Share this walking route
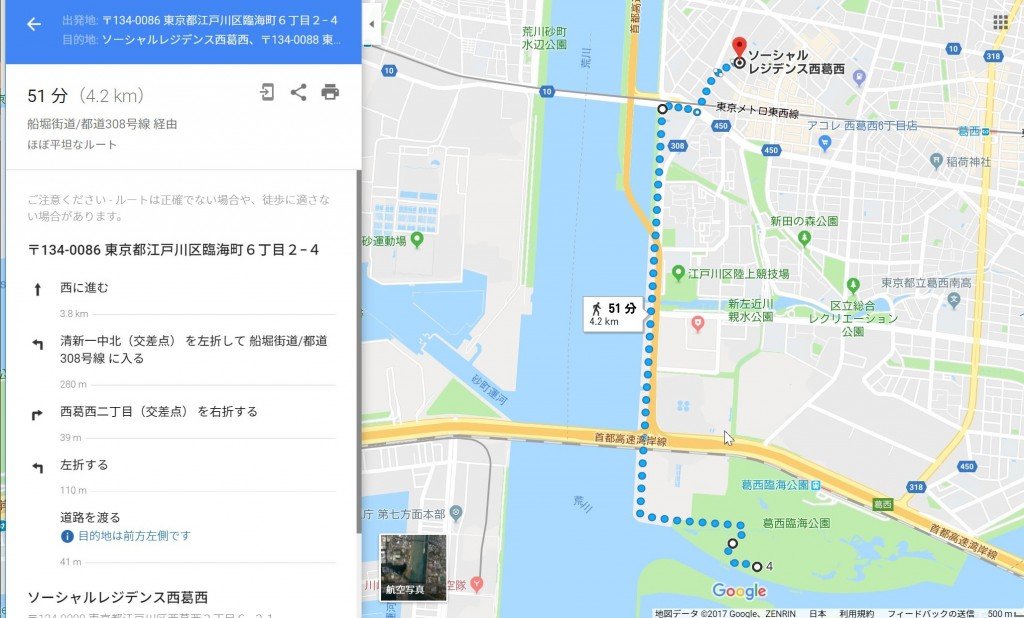Image resolution: width=1024 pixels, height=618 pixels. coord(298,92)
